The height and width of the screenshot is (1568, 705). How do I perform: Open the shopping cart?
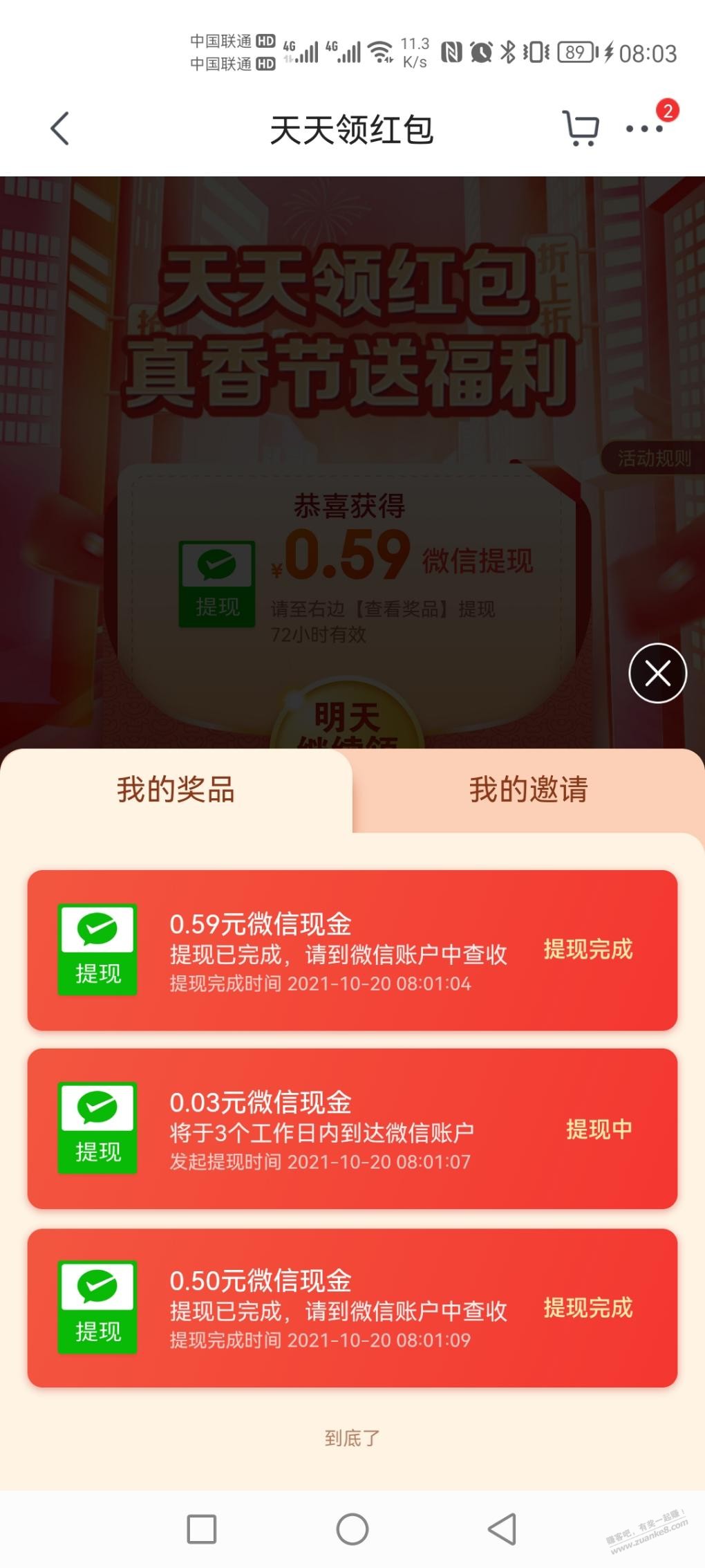click(x=580, y=129)
